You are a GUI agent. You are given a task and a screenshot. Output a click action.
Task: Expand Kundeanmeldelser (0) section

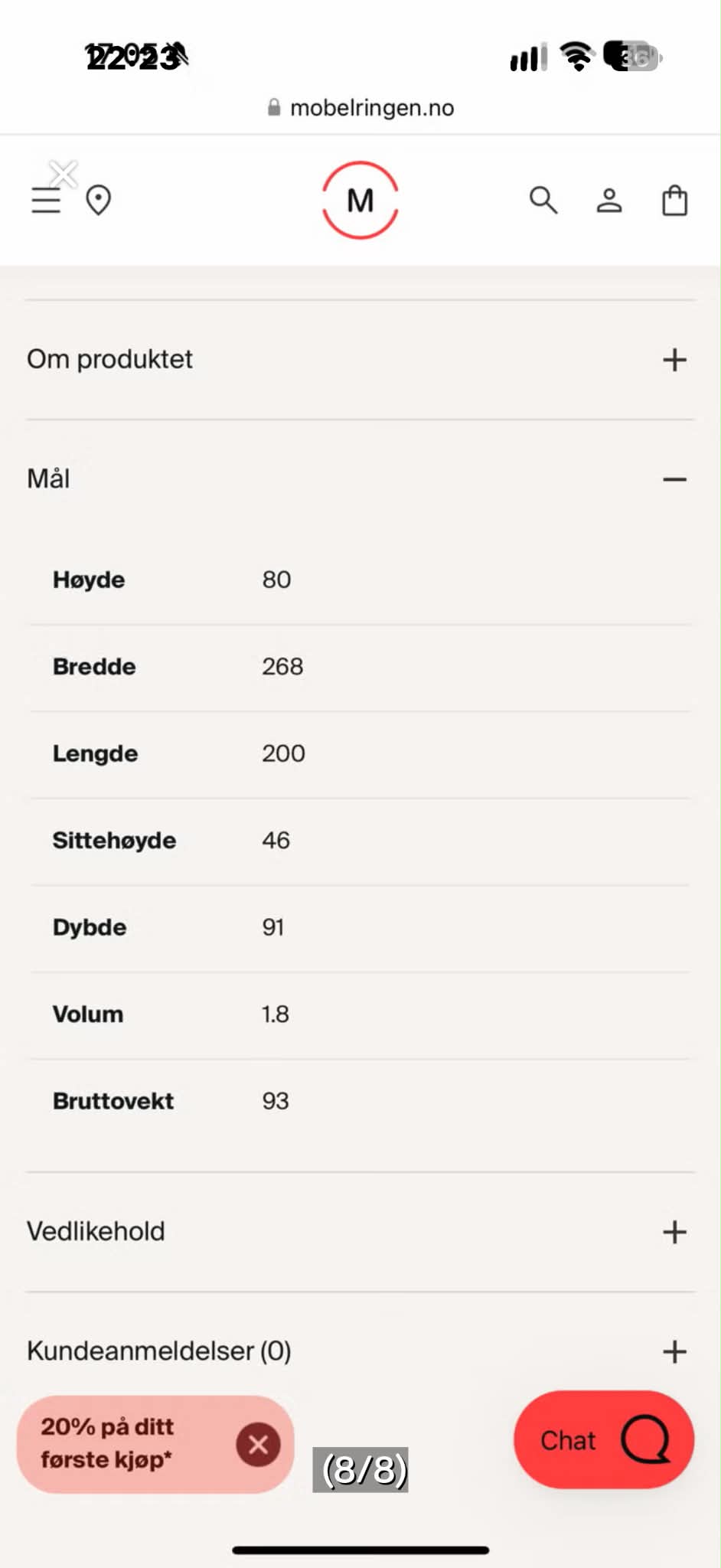(x=360, y=1351)
